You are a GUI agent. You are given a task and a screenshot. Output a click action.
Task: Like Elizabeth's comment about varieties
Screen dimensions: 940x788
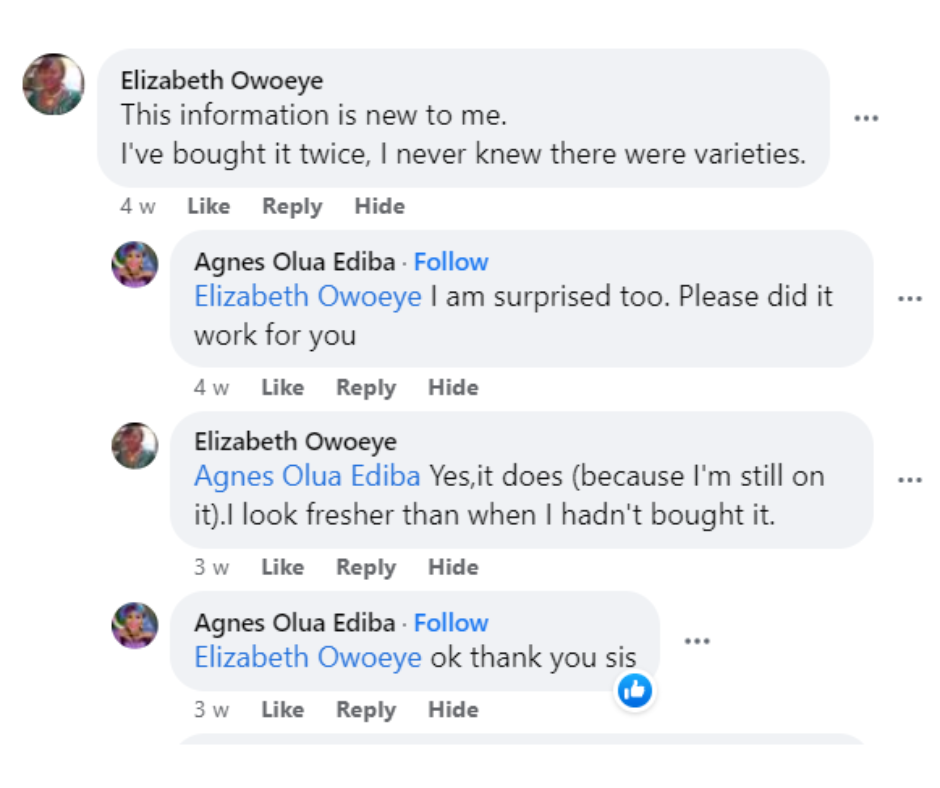click(208, 207)
